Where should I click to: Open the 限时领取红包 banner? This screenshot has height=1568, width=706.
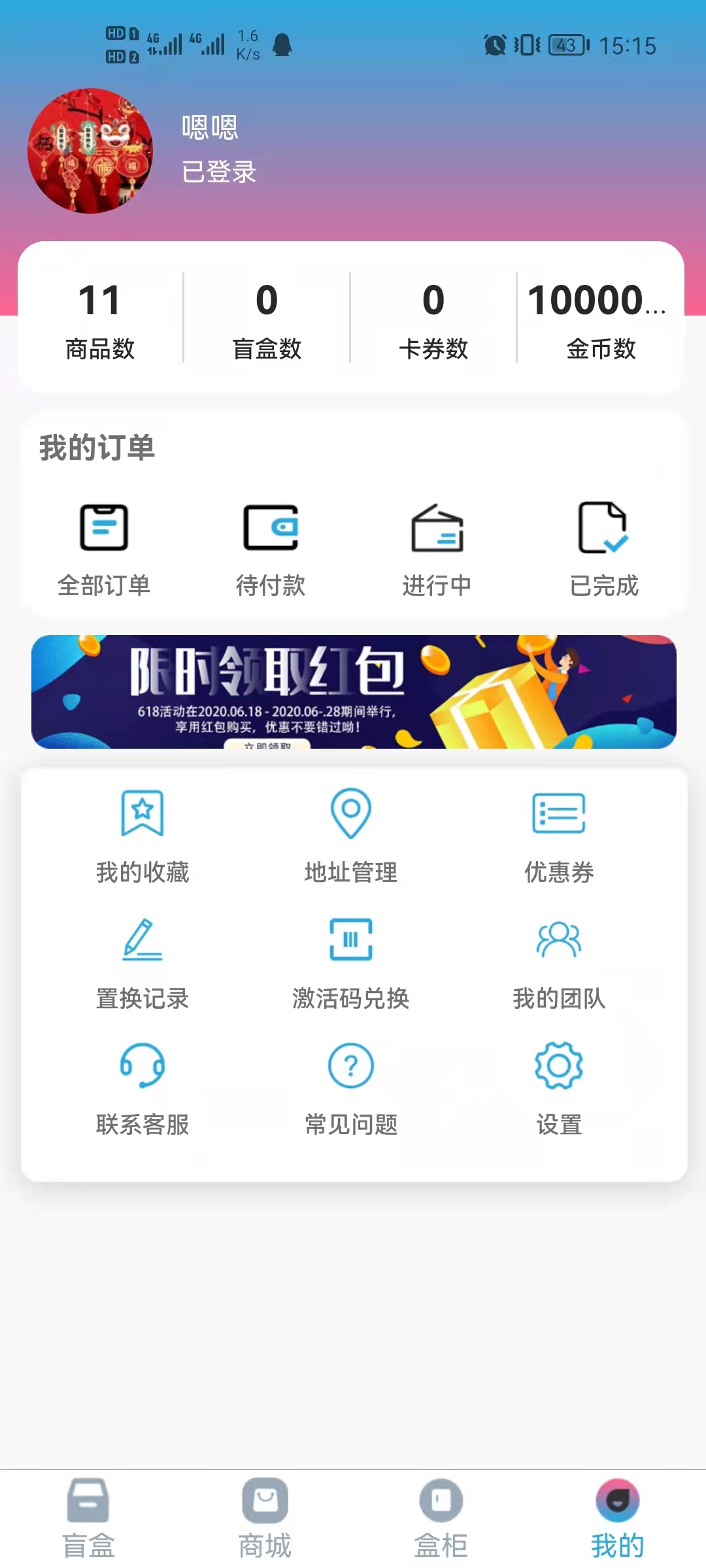(354, 691)
